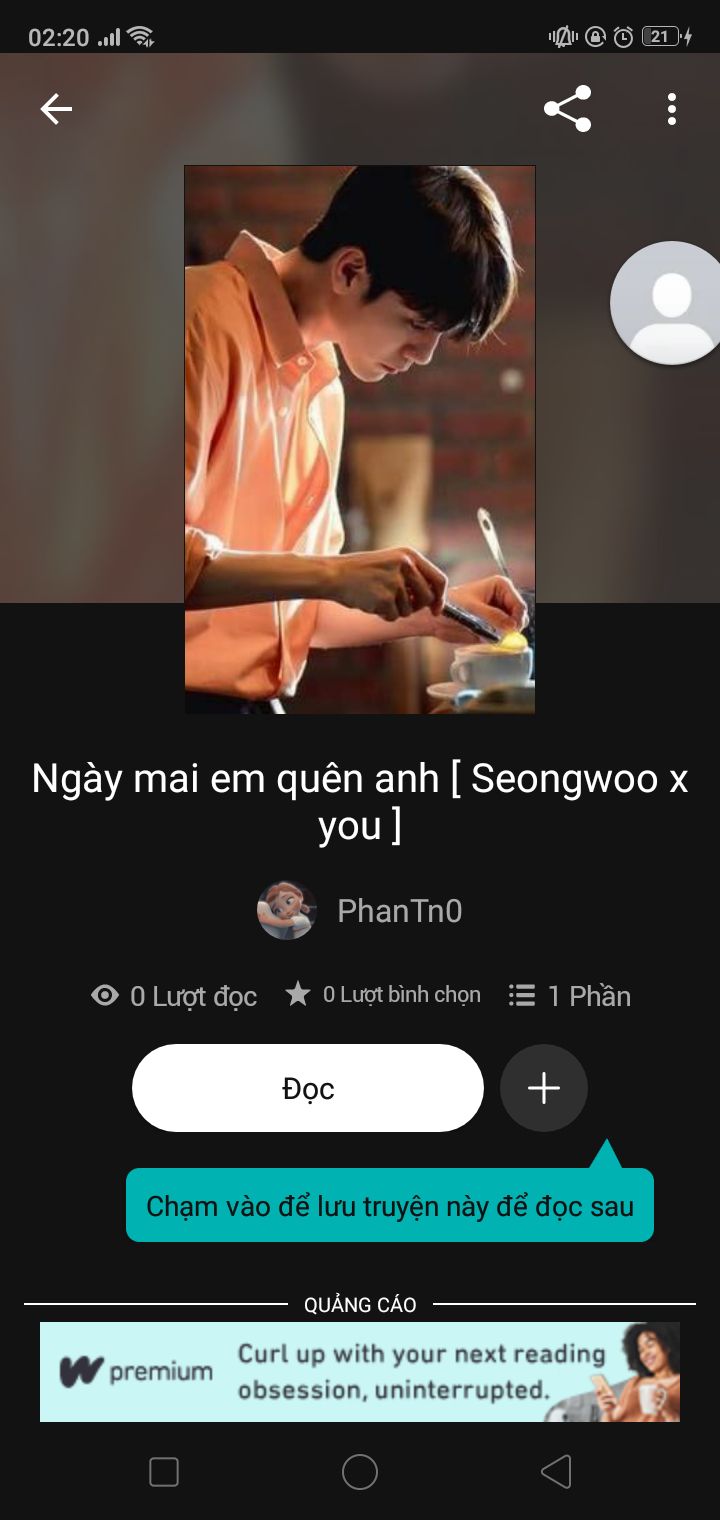Go back using the arrow icon
Screen dimensions: 720x1520
(x=56, y=109)
